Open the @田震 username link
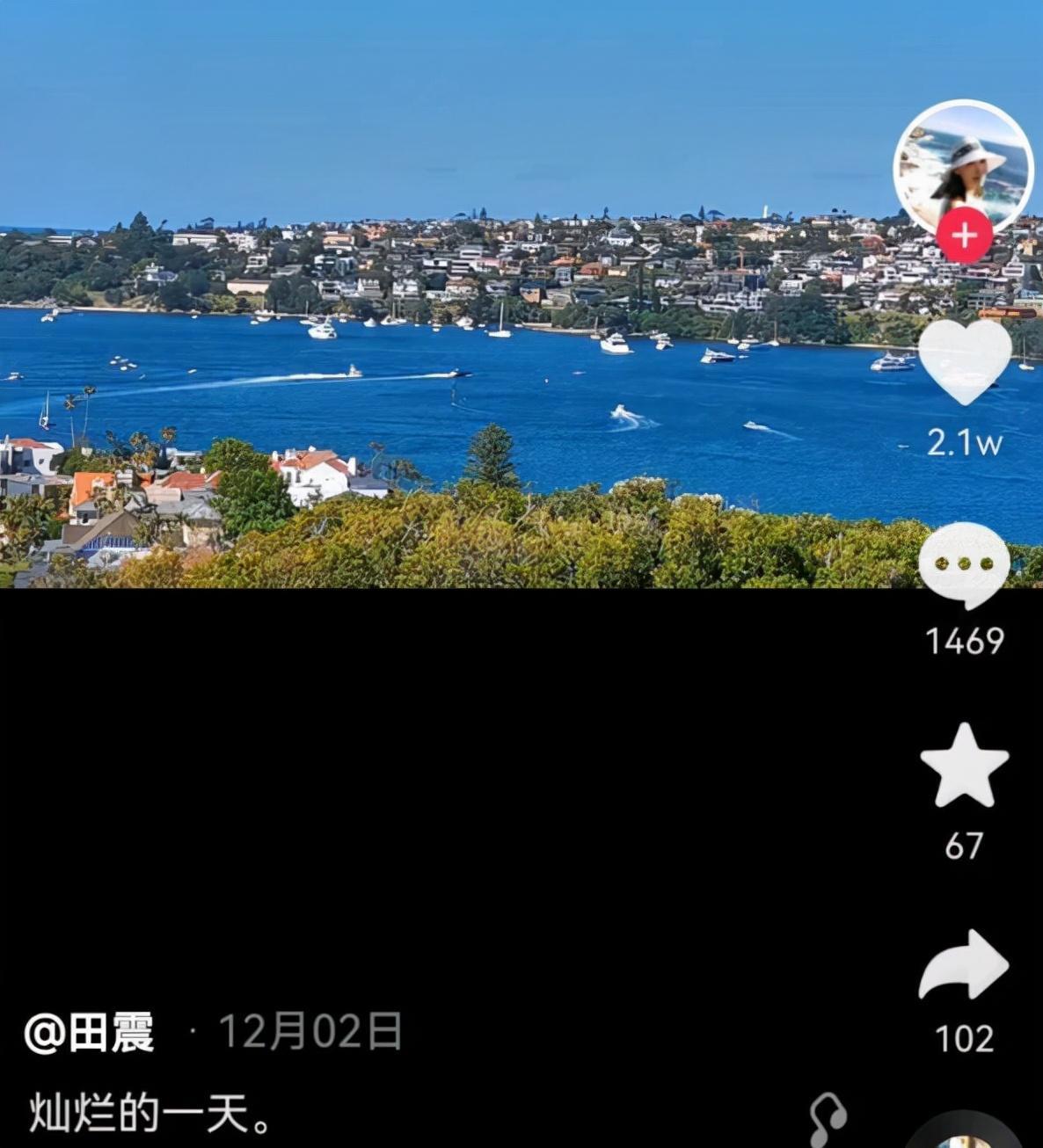The height and width of the screenshot is (1148, 1043). pyautogui.click(x=90, y=1031)
